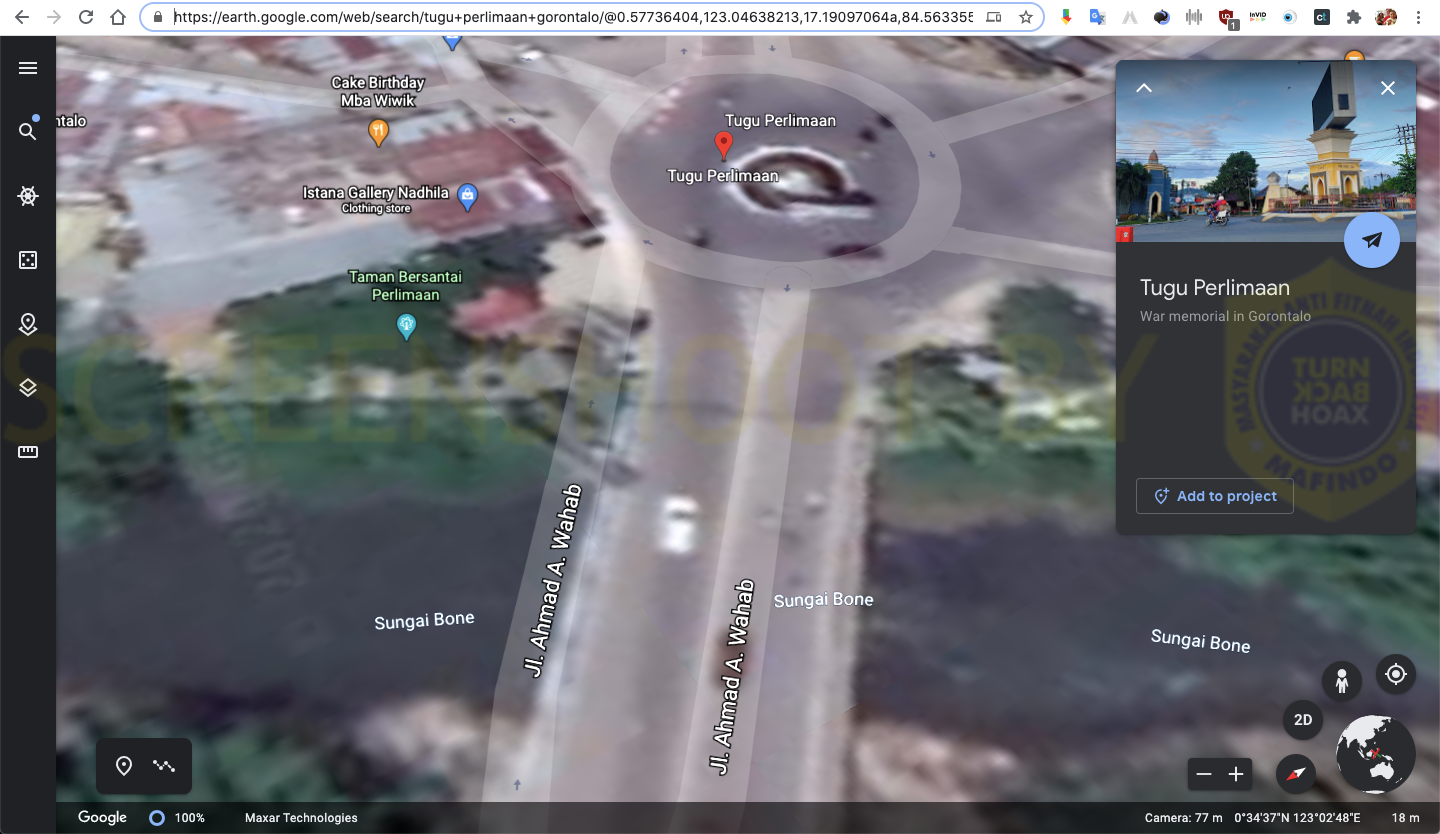
Task: Open the Google Earth hamburger menu
Action: (28, 68)
